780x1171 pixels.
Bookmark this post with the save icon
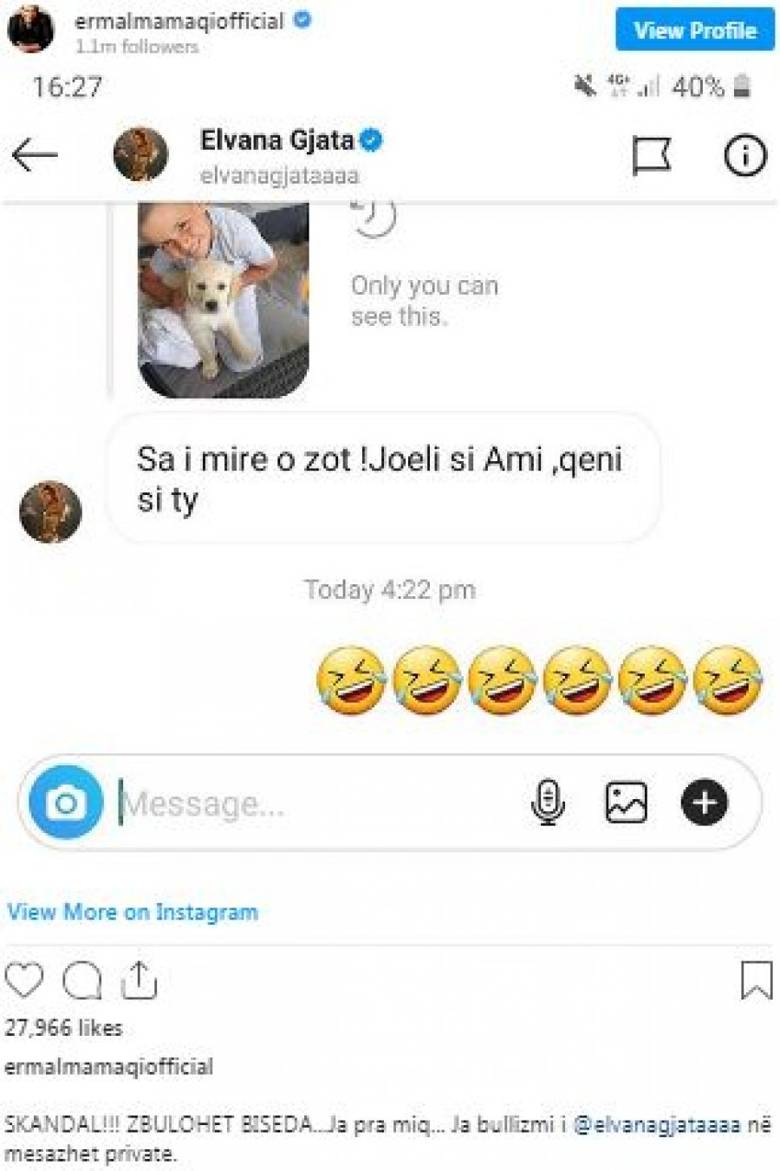point(756,980)
